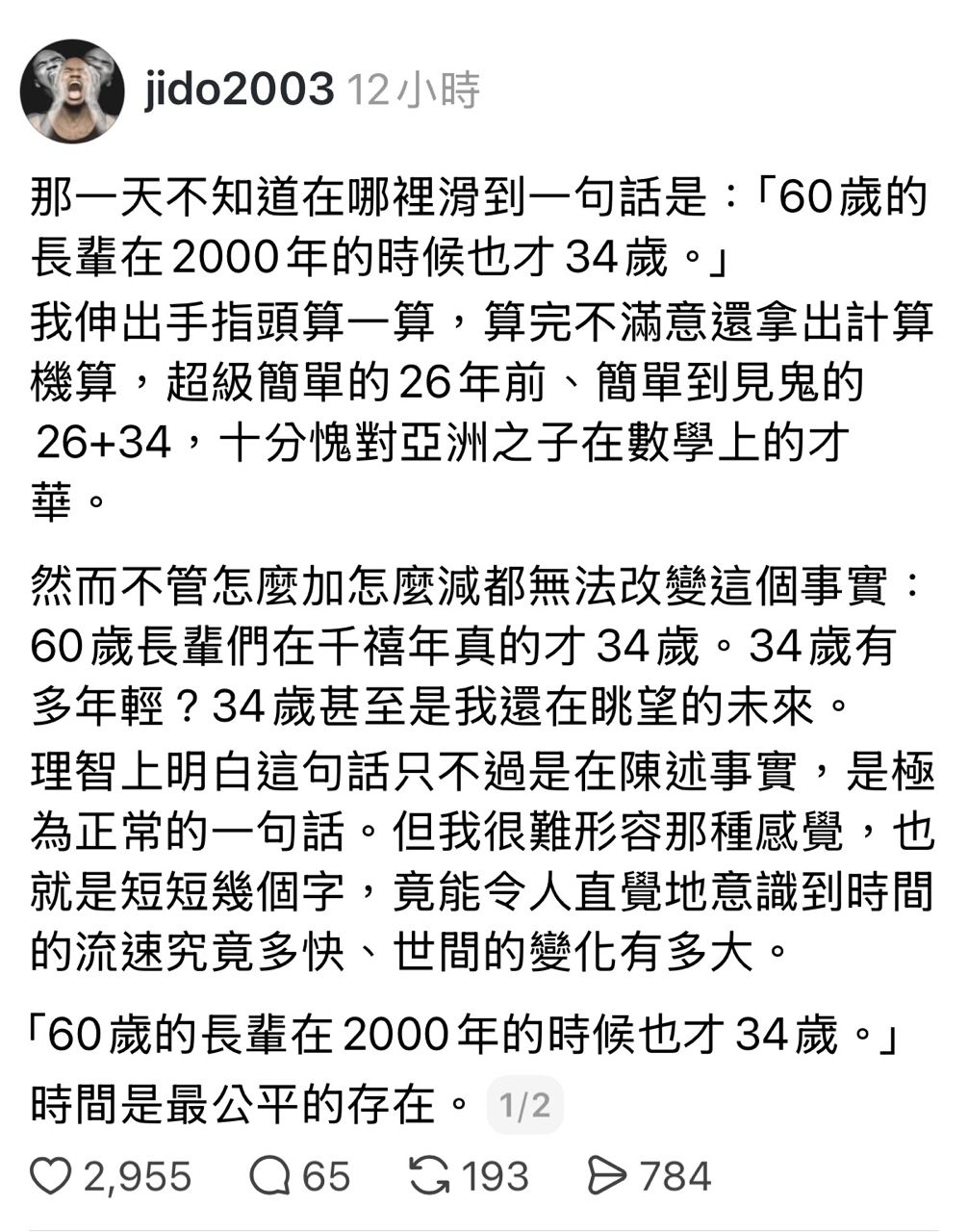Open comments on jido2003's post

tap(270, 1176)
